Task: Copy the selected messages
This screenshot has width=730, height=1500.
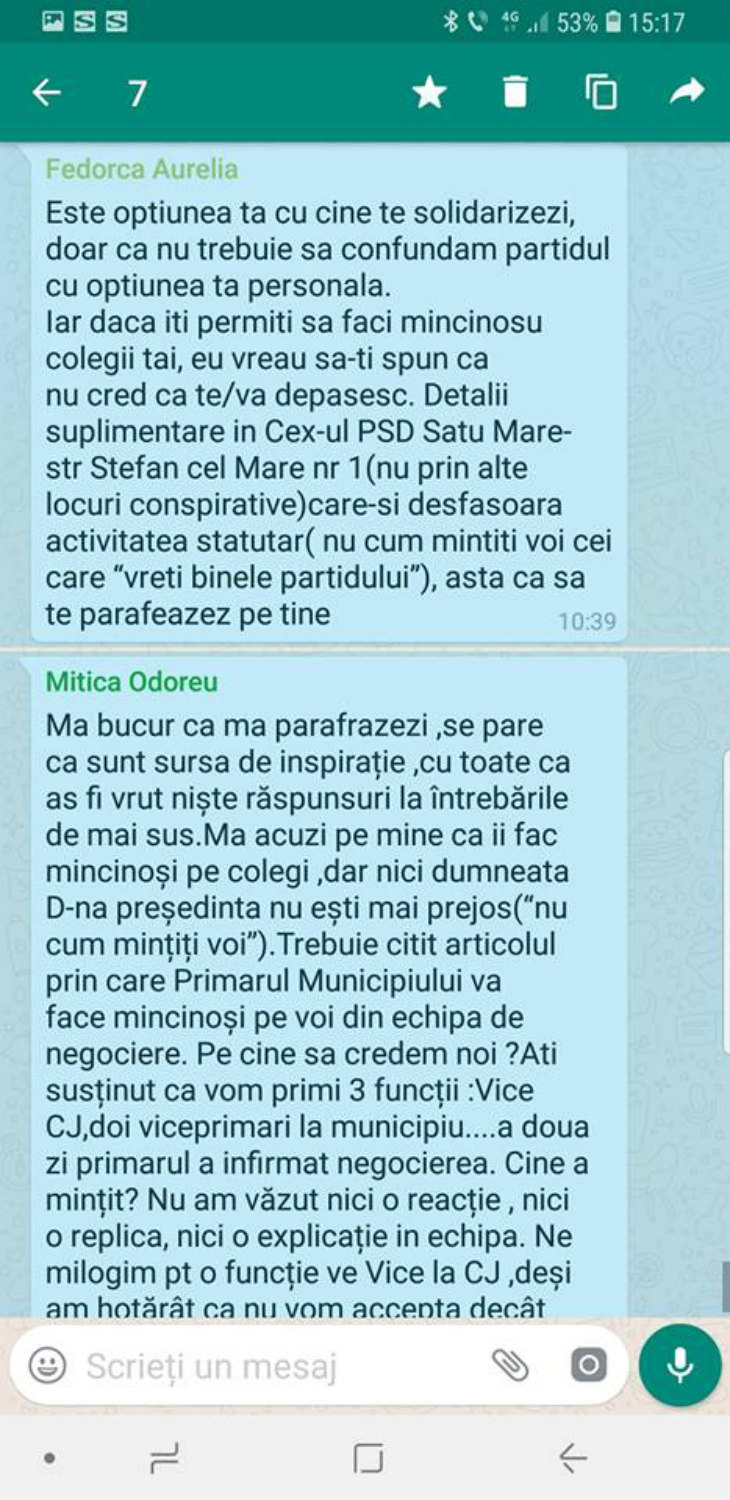Action: pyautogui.click(x=601, y=93)
